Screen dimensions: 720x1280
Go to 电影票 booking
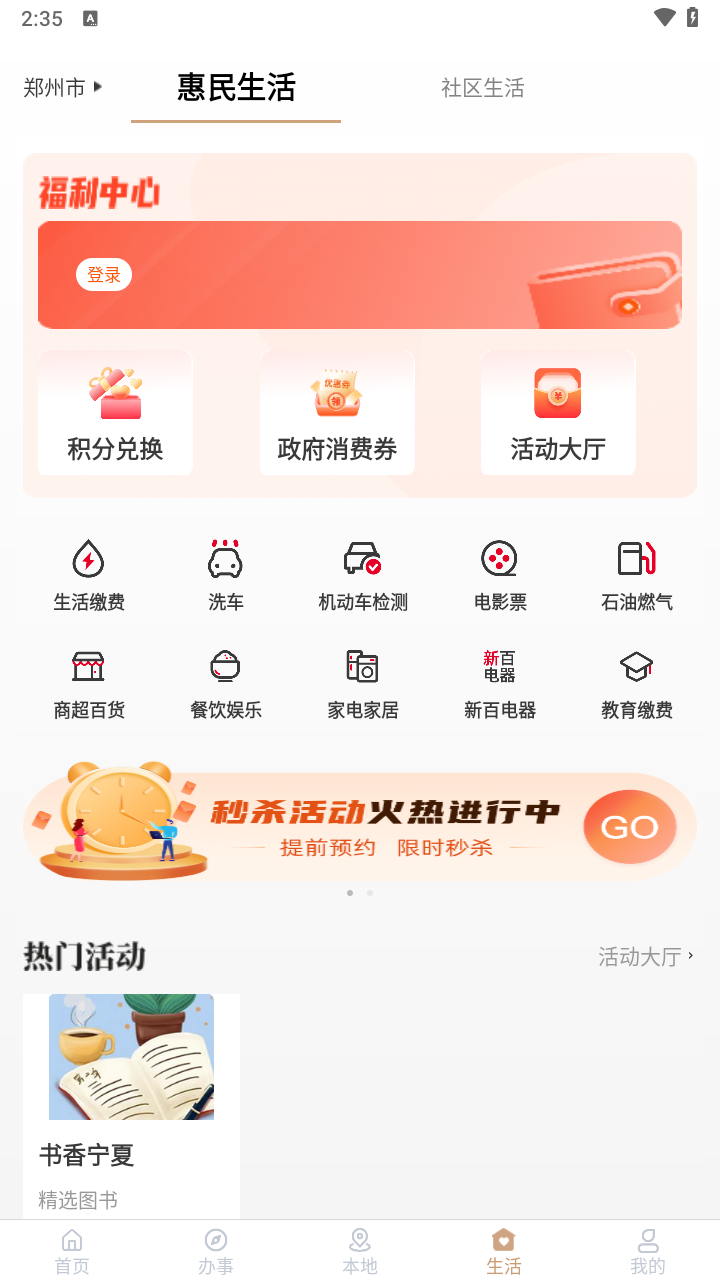tap(500, 575)
